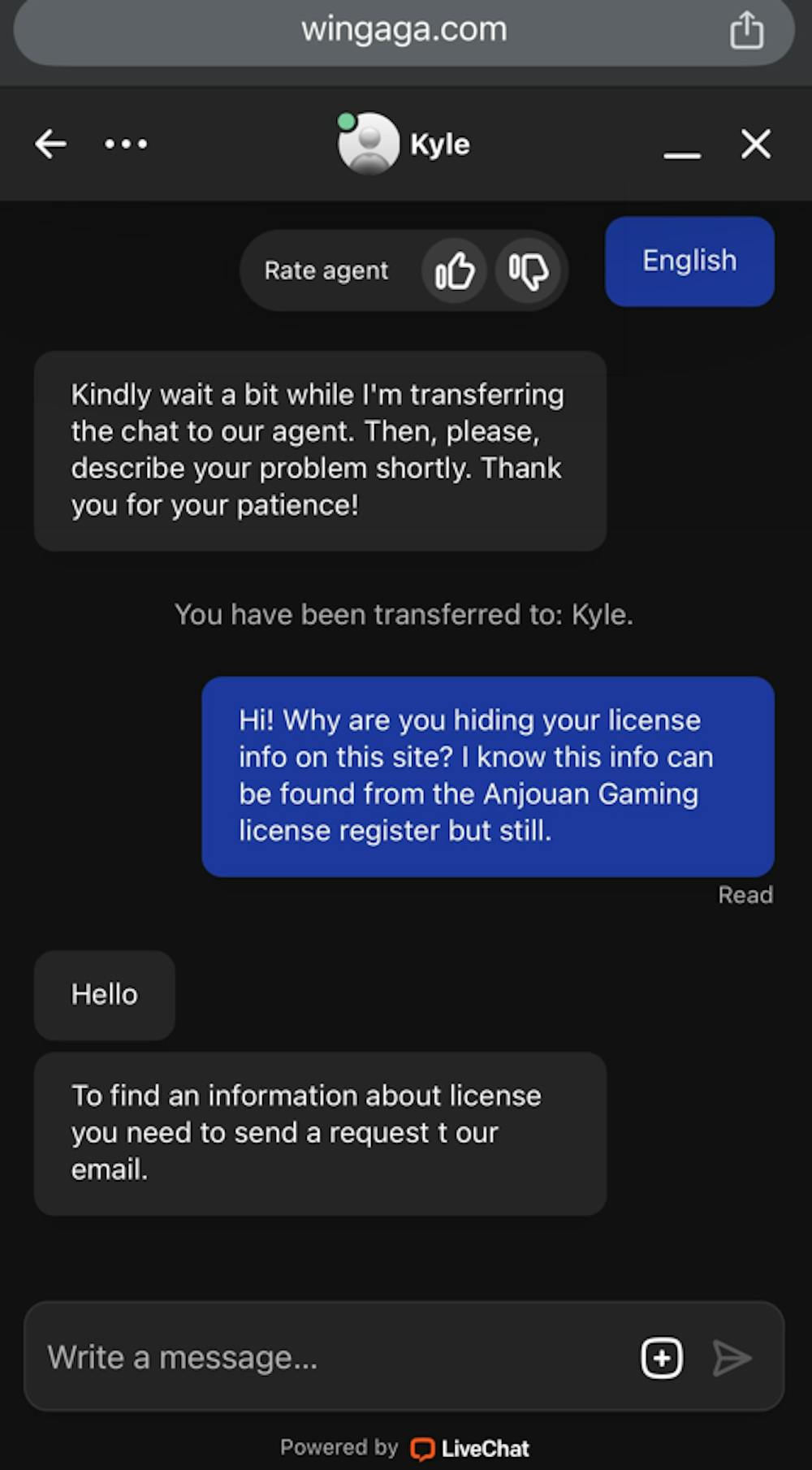812x1470 pixels.
Task: Rate agent with thumbs down
Action: (528, 271)
